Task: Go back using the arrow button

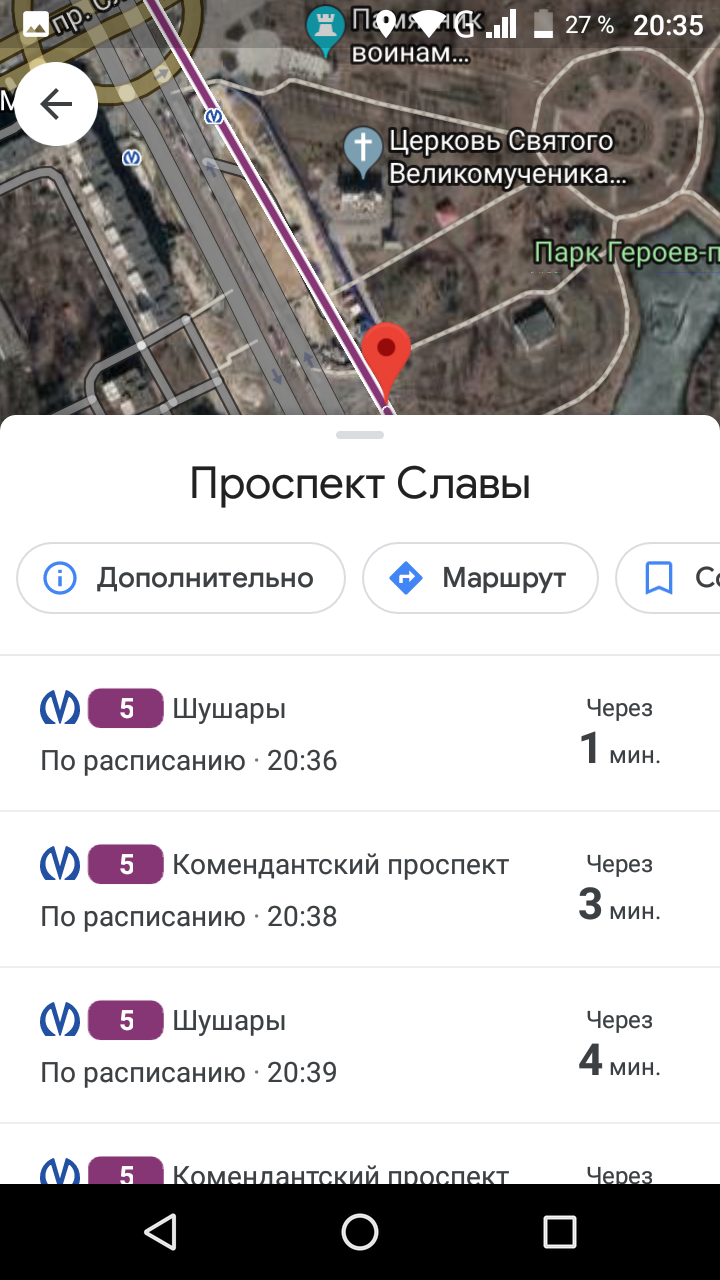Action: click(56, 105)
